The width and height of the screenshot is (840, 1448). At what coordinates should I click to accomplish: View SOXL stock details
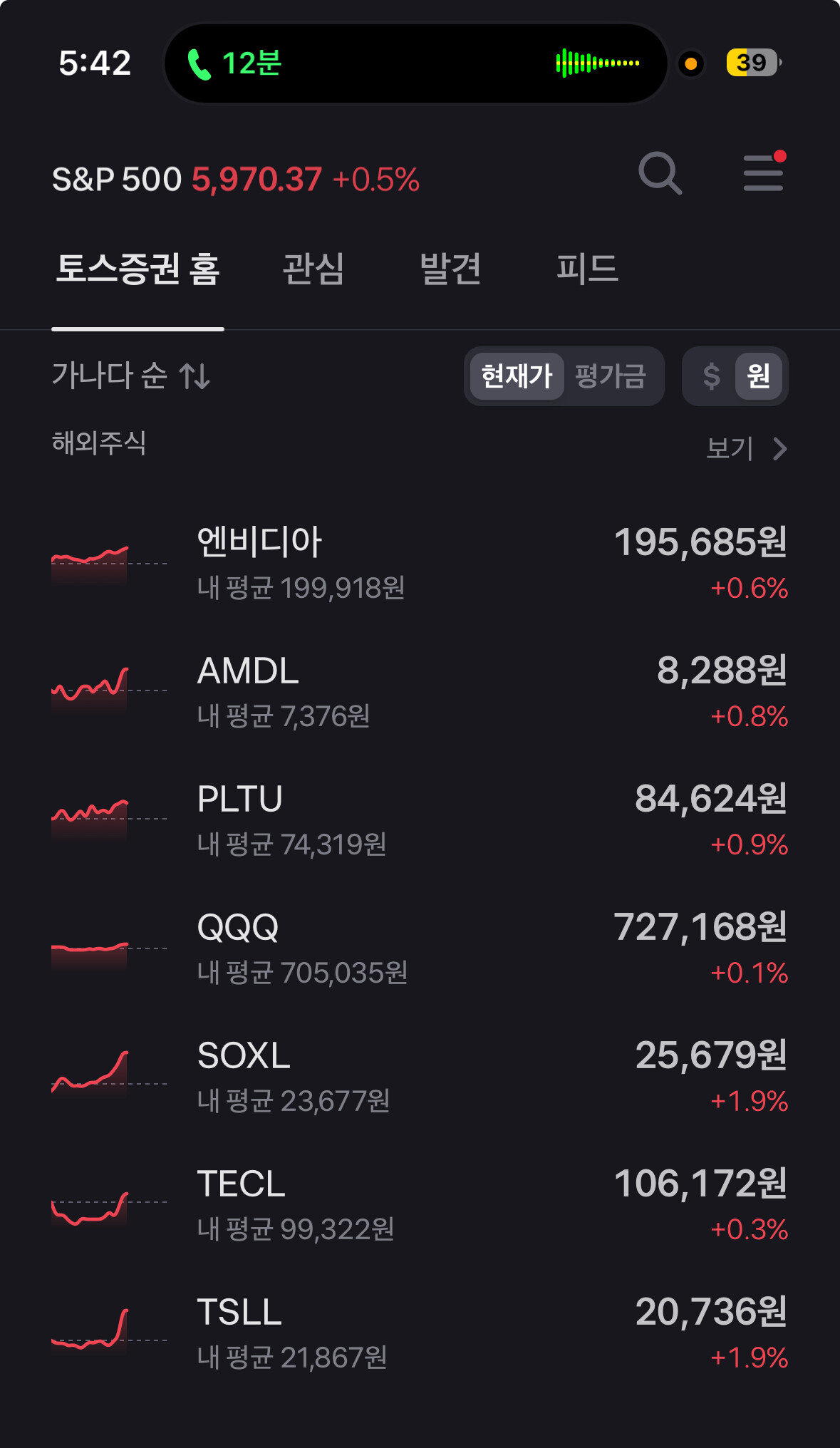click(420, 1077)
